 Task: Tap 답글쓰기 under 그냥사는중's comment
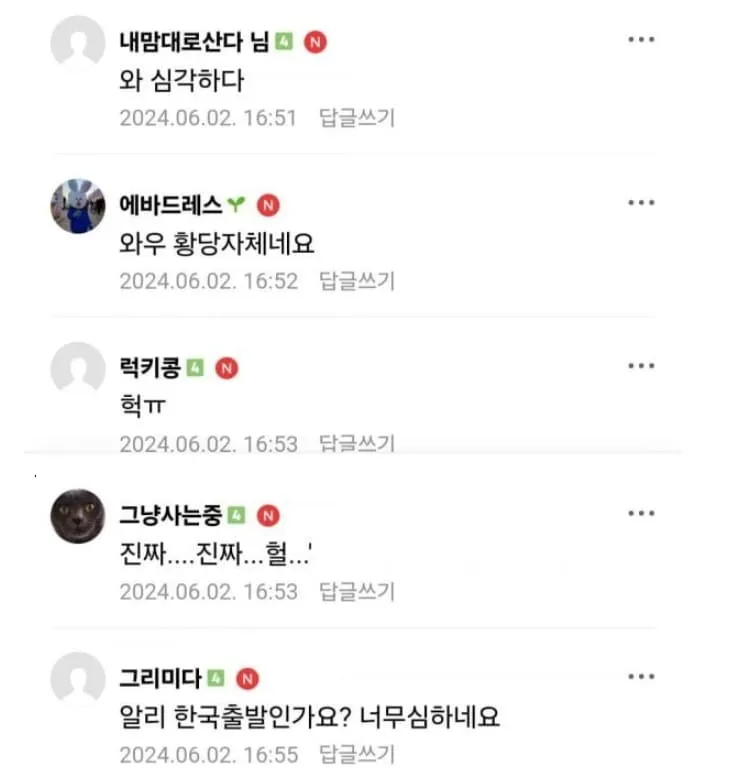coord(357,591)
